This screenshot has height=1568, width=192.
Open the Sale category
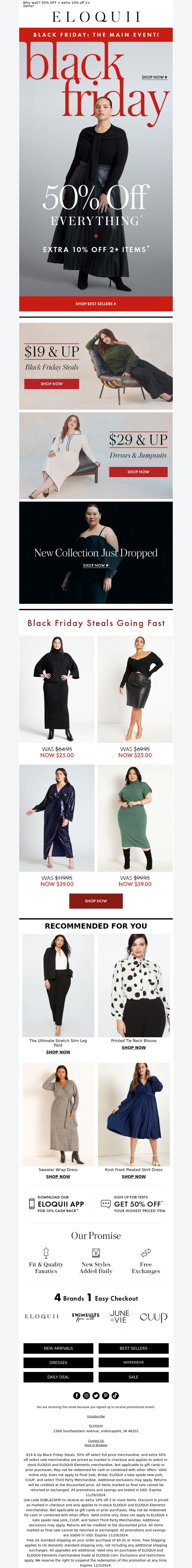(x=133, y=1377)
